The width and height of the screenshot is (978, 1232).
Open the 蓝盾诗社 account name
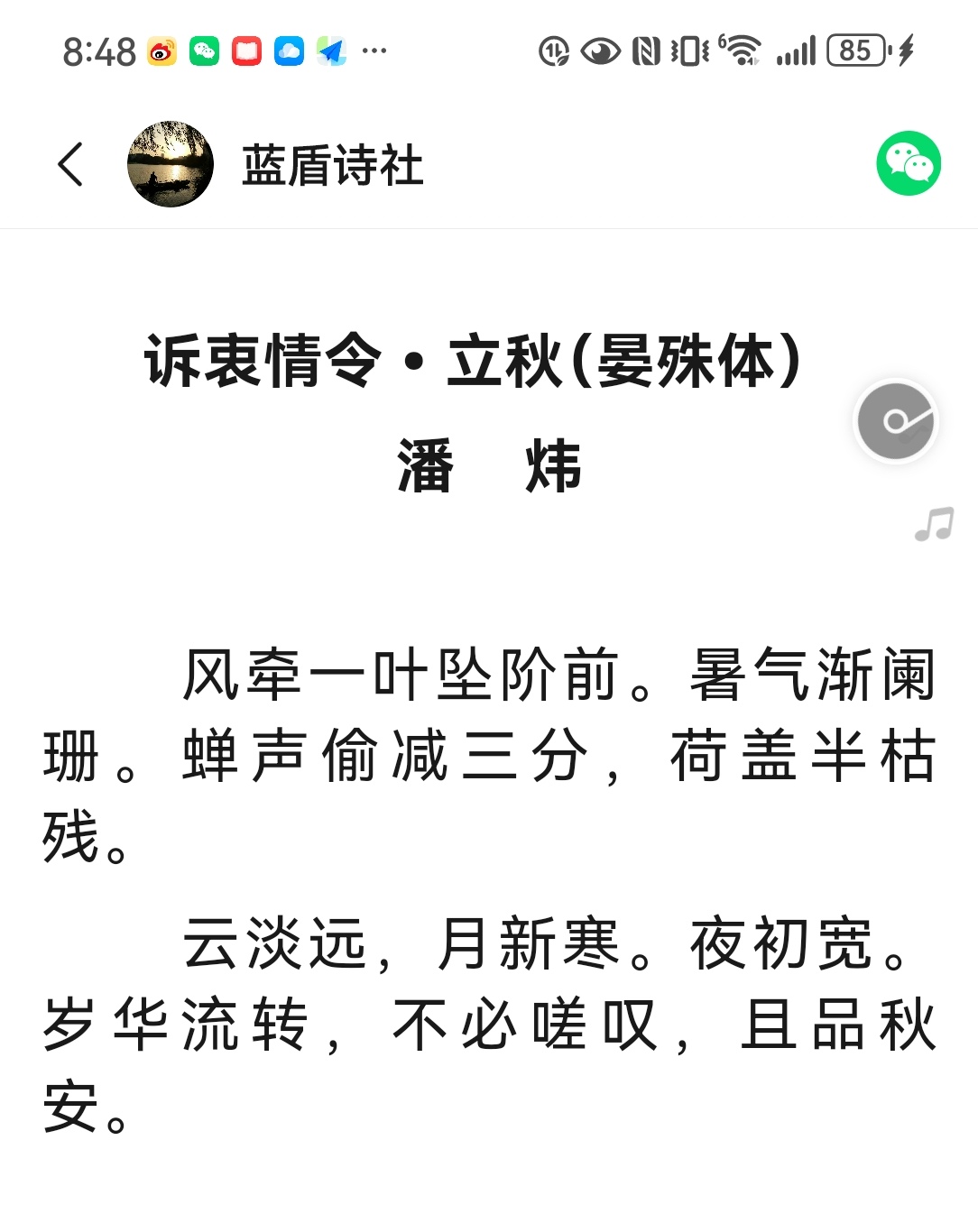[332, 166]
